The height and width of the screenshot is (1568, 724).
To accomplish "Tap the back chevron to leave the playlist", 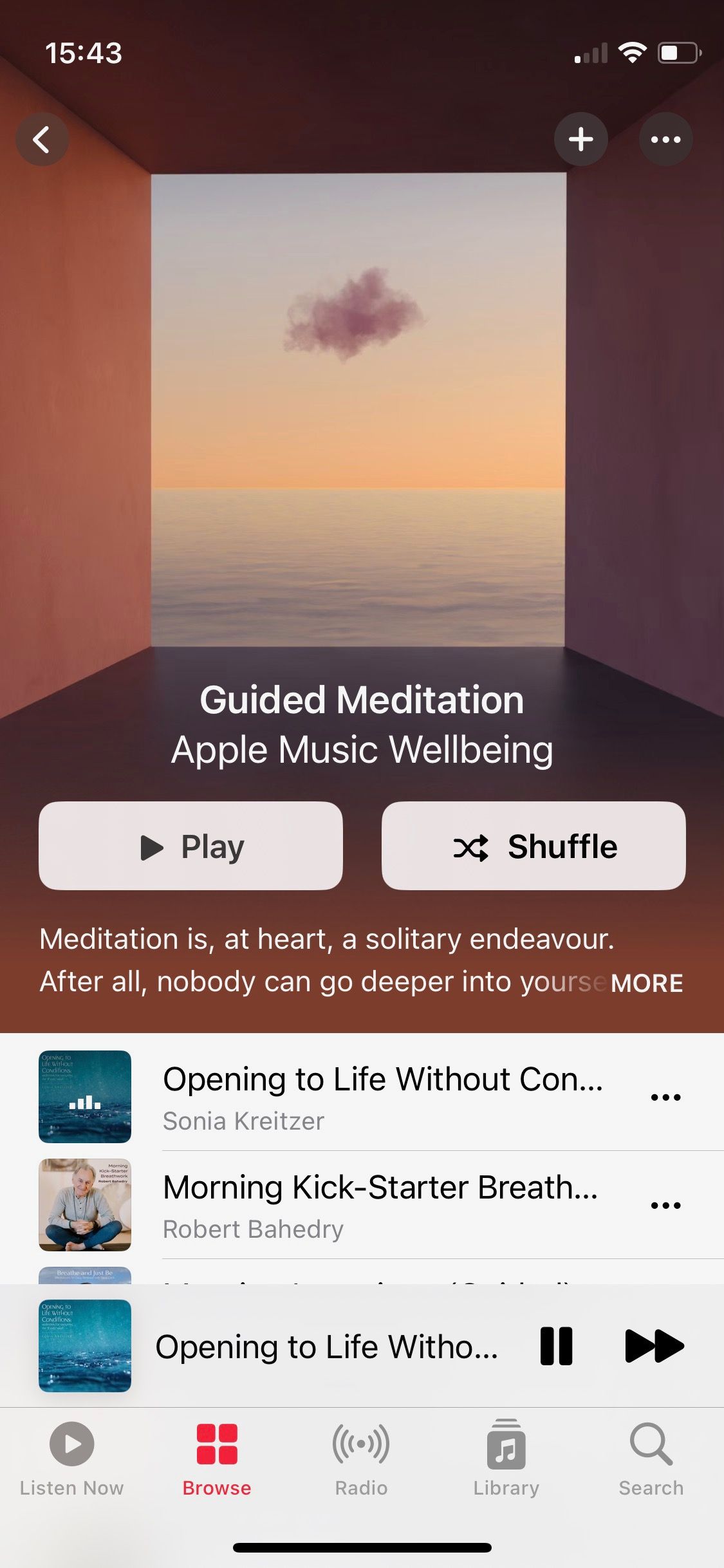I will 42,138.
